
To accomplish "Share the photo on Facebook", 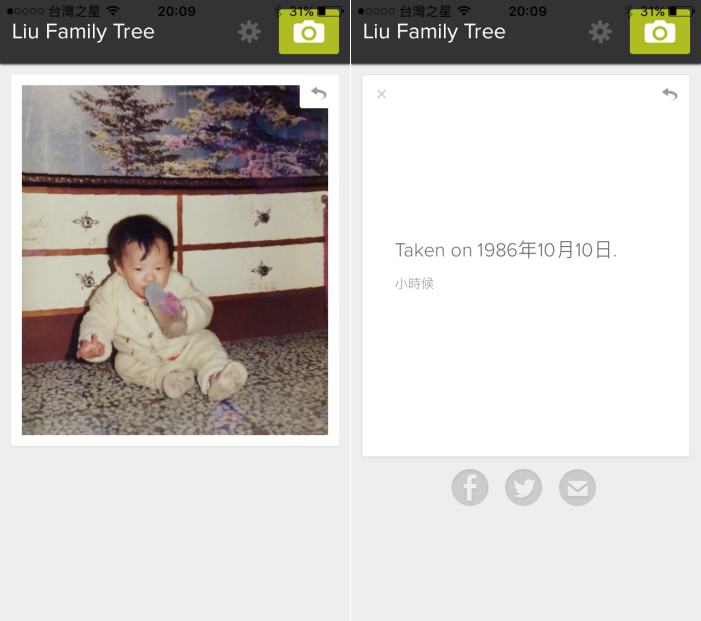I will click(470, 488).
